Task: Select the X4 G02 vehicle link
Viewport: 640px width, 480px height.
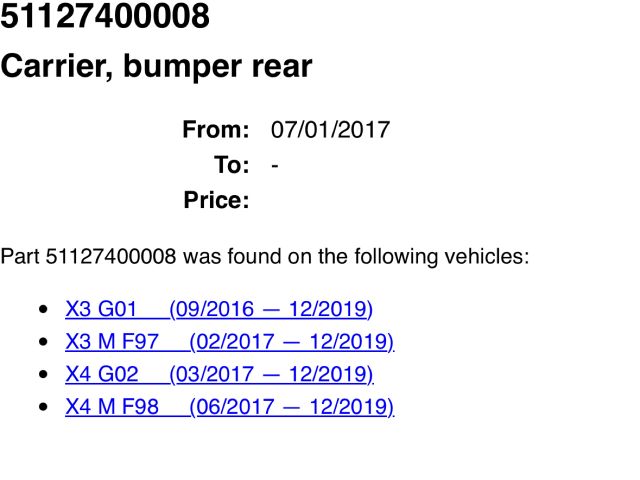Action: (218, 375)
